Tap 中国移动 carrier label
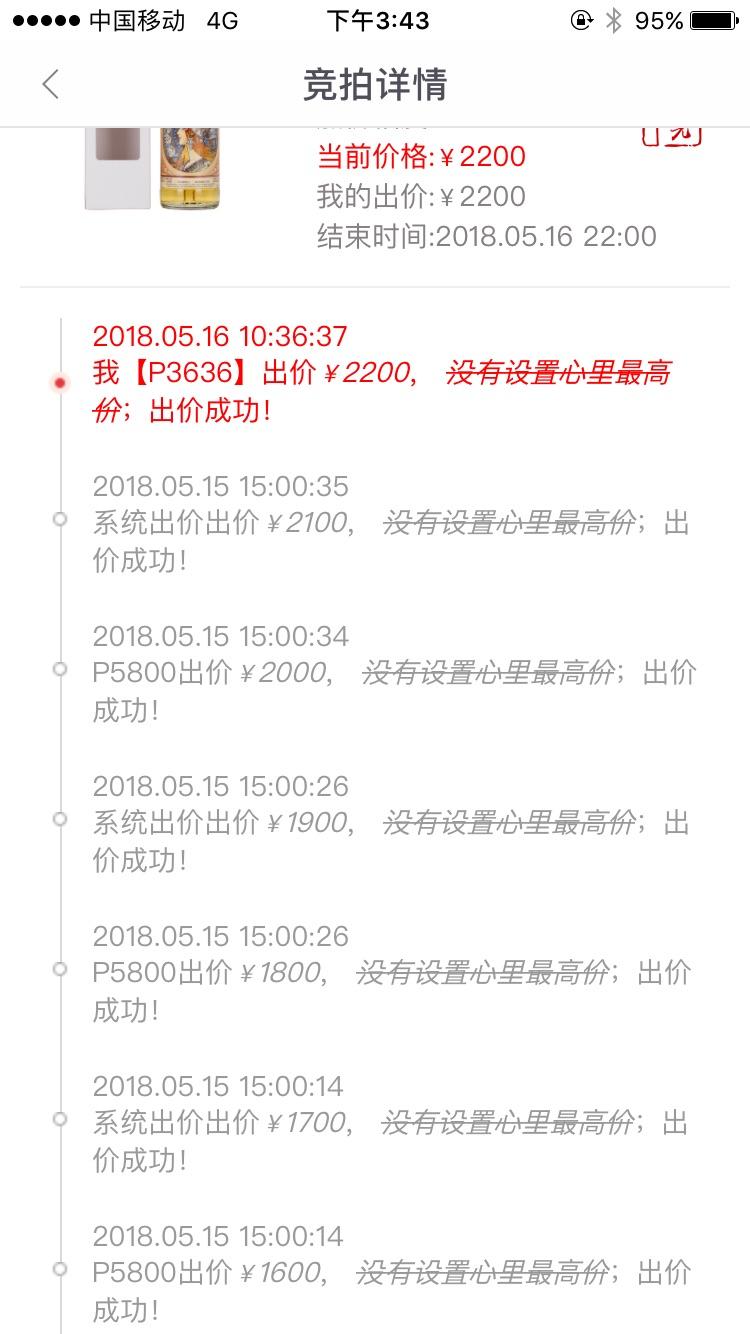Viewport: 750px width, 1334px height. 140,20
